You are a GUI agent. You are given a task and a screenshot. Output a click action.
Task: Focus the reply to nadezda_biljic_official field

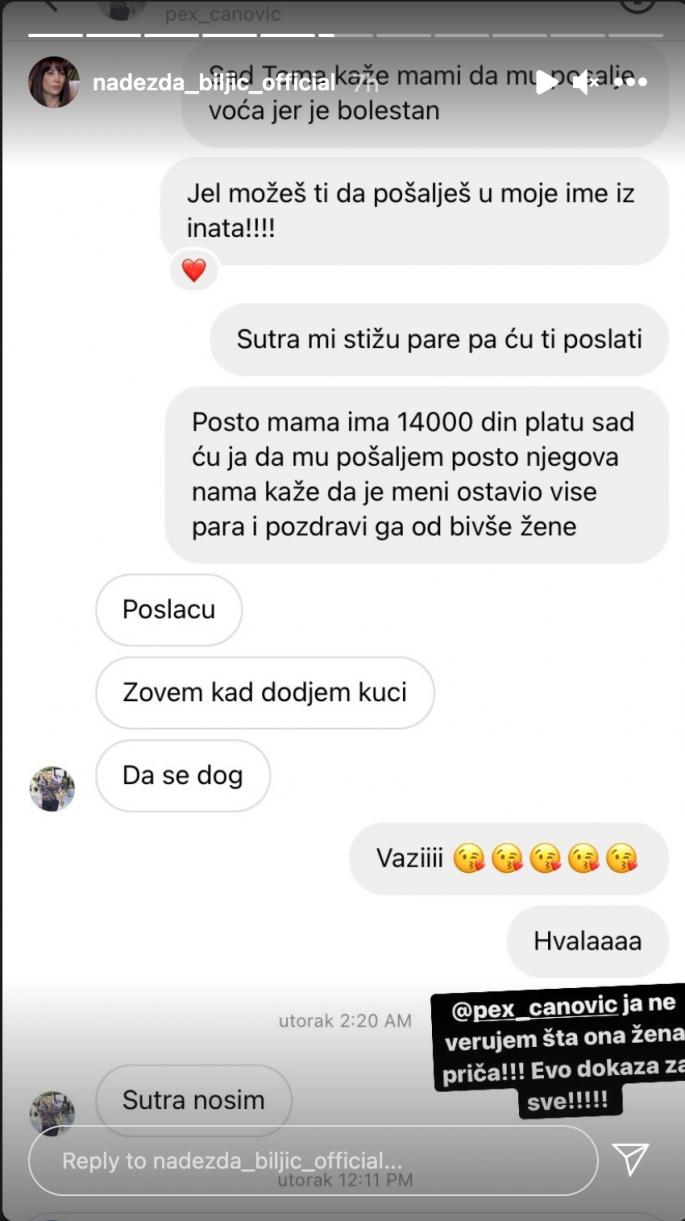tap(312, 1160)
